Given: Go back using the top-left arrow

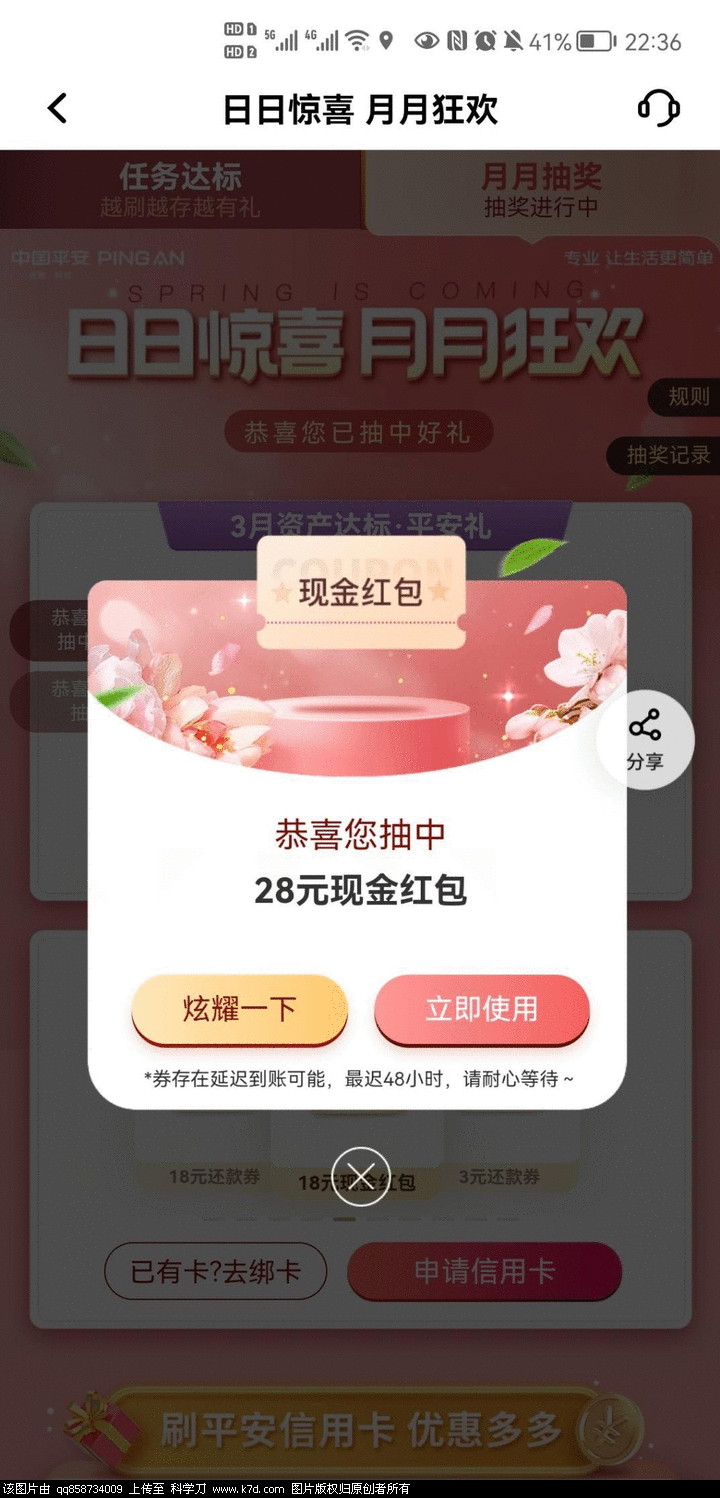Looking at the screenshot, I should (x=58, y=108).
